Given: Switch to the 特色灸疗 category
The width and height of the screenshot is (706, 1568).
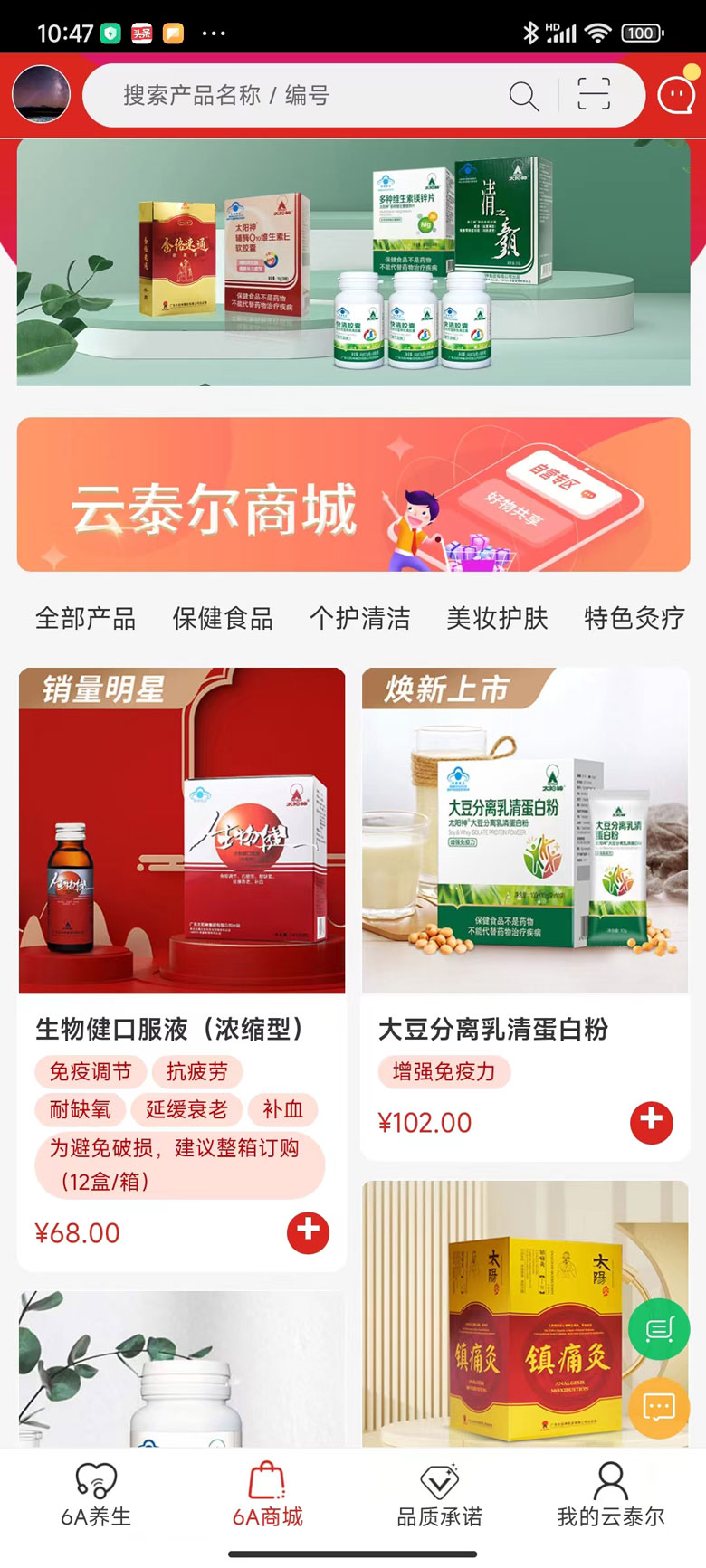Looking at the screenshot, I should pos(634,619).
